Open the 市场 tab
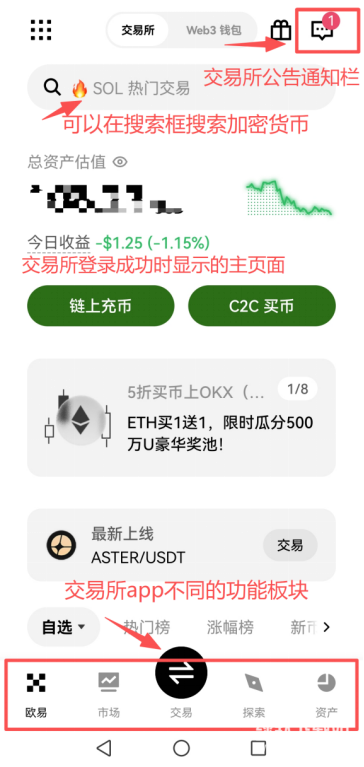 point(109,695)
